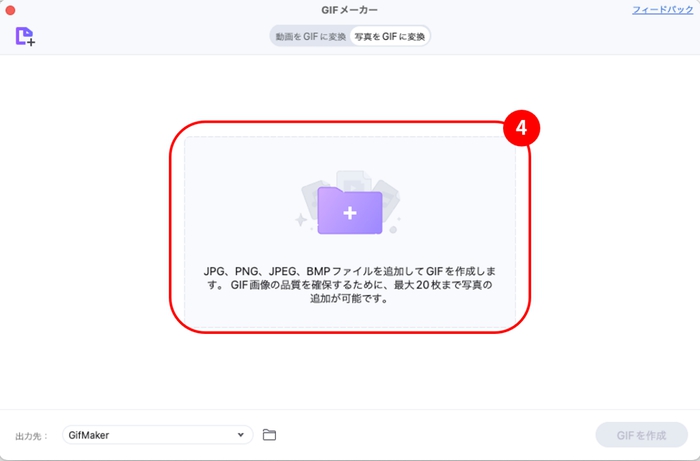Expand the GifMaker output dropdown
This screenshot has width=700, height=461.
click(x=240, y=435)
